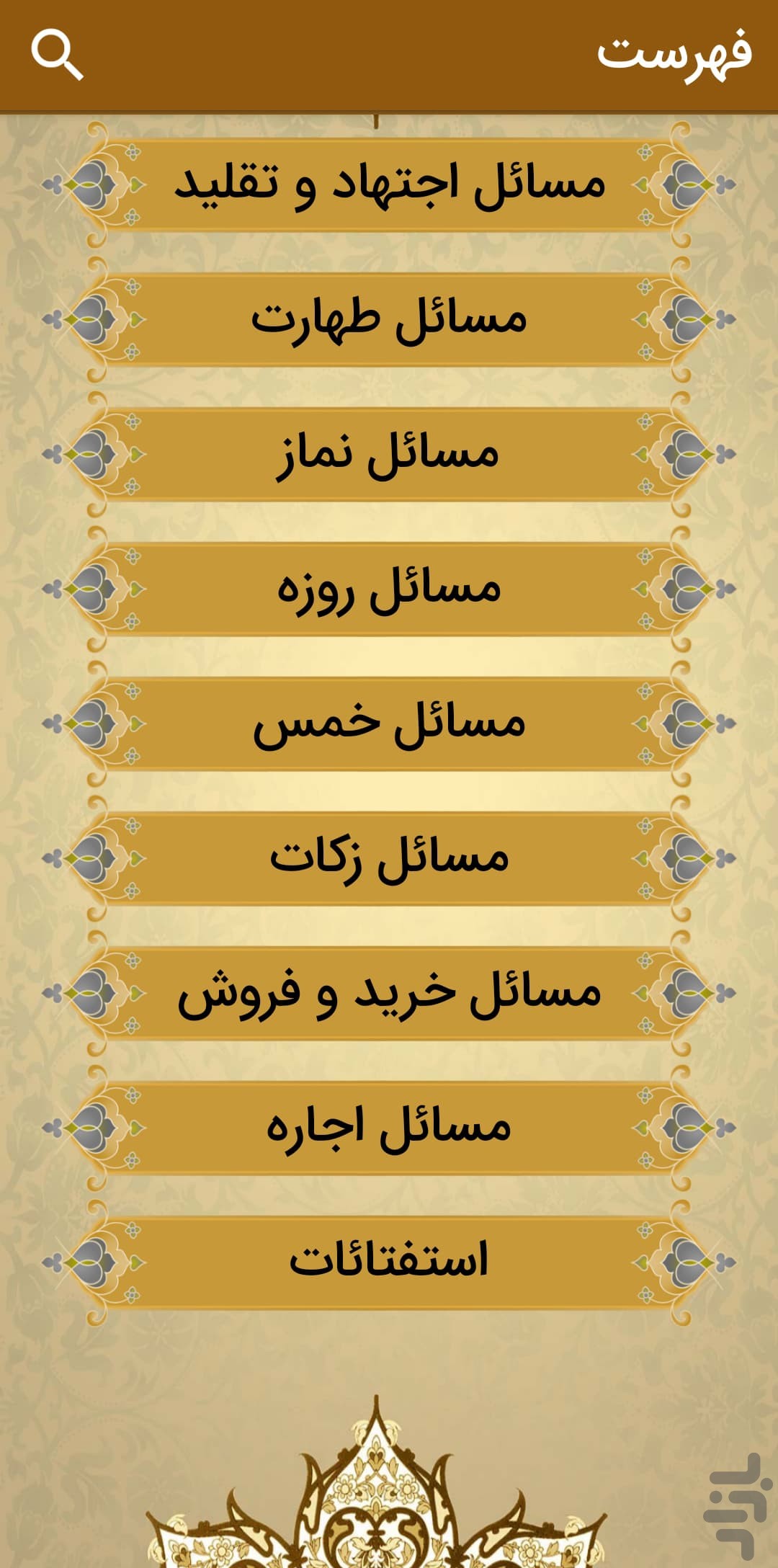Select the مسائل طهارت entry
This screenshot has width=778, height=1568.
point(389,319)
